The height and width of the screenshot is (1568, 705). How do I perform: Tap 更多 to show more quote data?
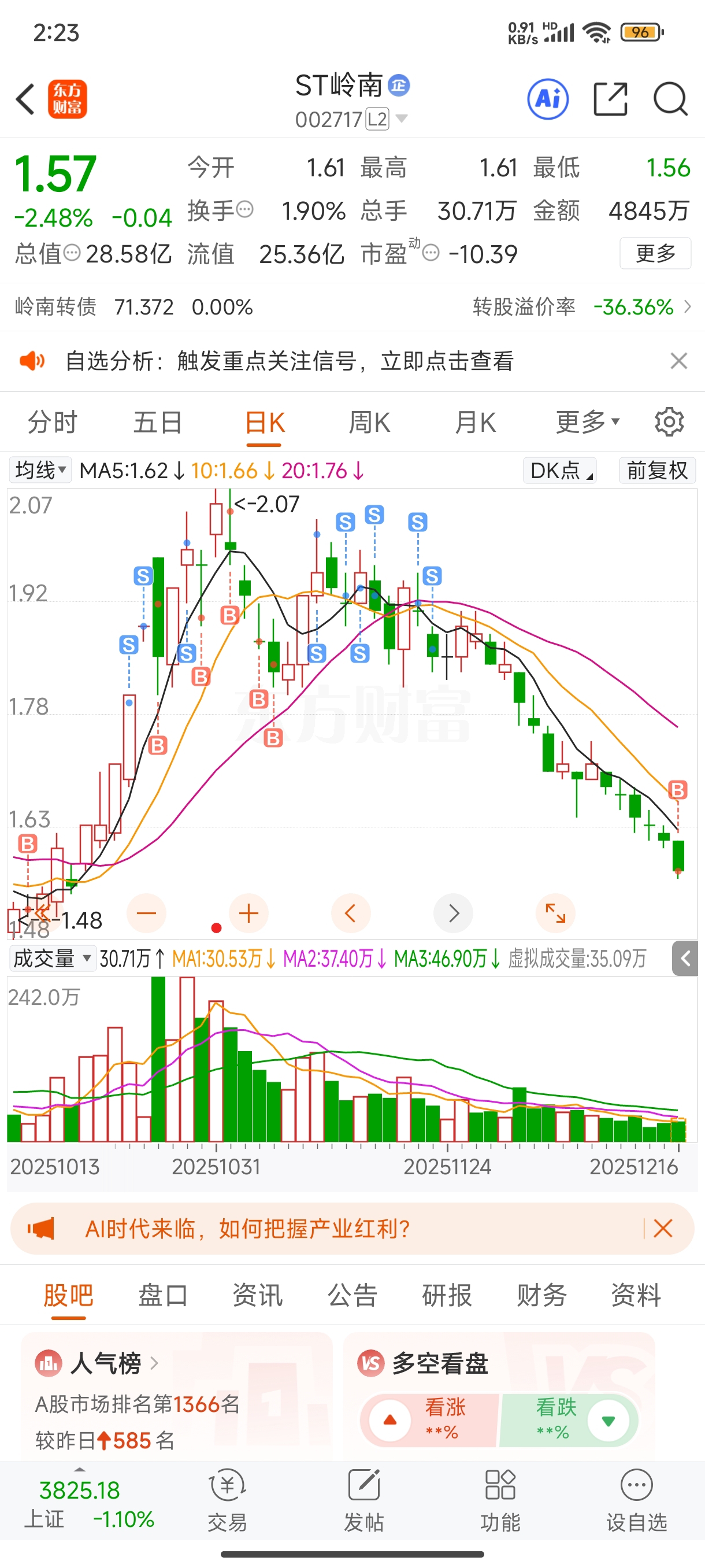tap(655, 253)
